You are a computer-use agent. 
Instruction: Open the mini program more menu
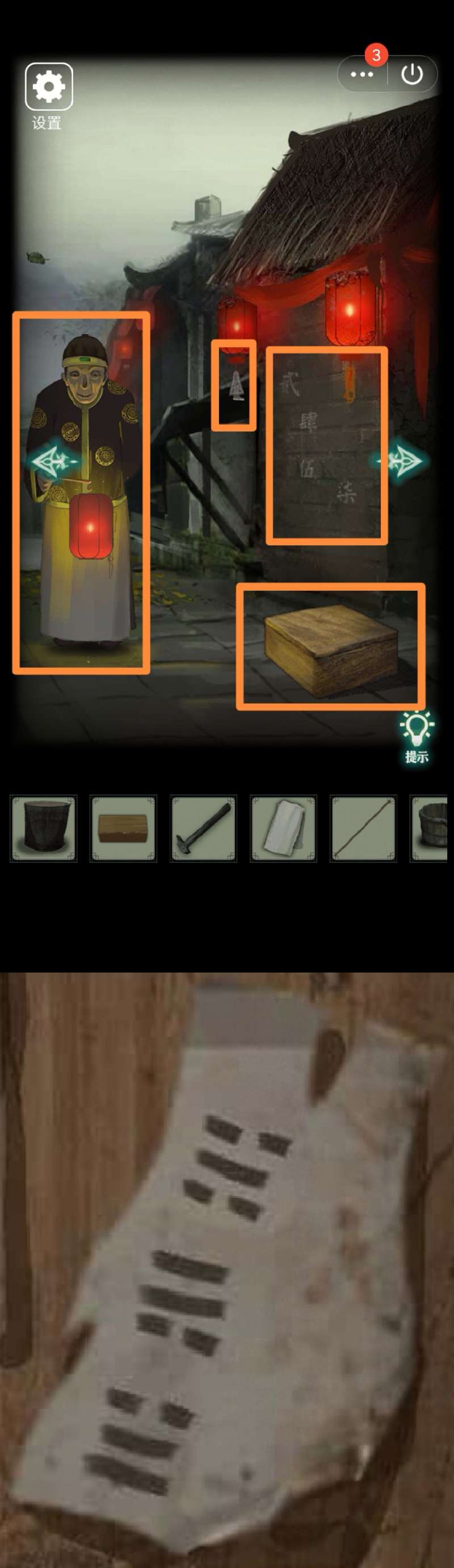point(362,74)
